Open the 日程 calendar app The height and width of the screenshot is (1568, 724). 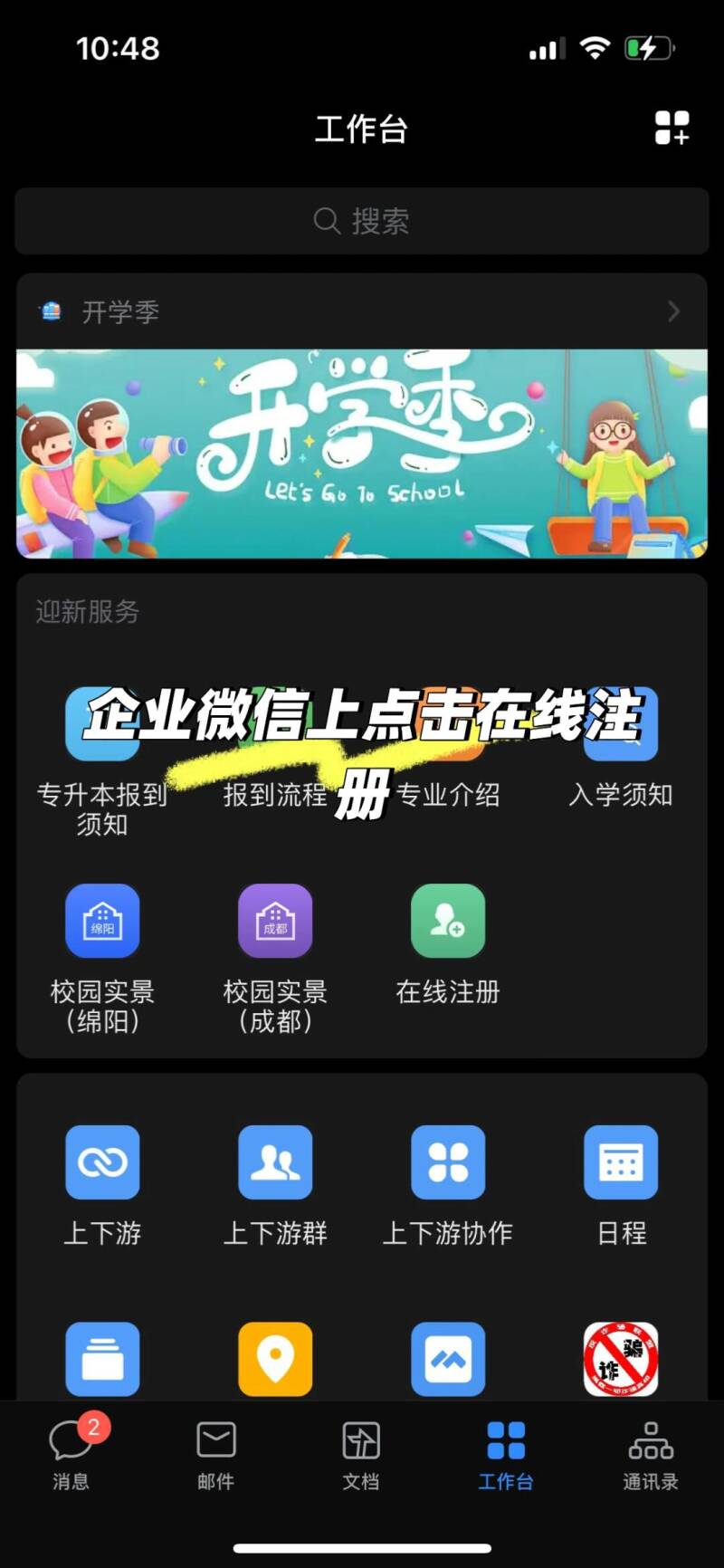click(621, 1162)
